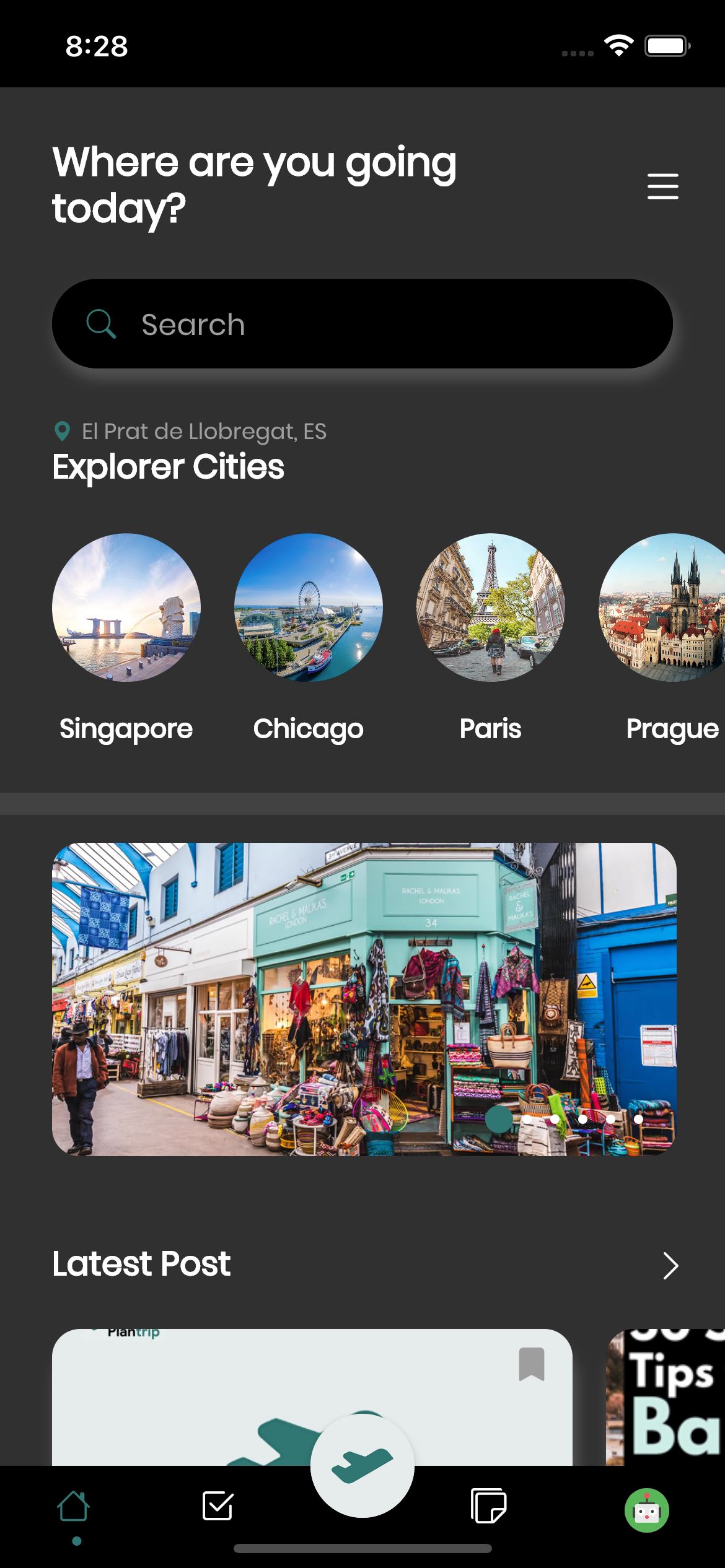Tap the airplane floating button

[x=362, y=1465]
